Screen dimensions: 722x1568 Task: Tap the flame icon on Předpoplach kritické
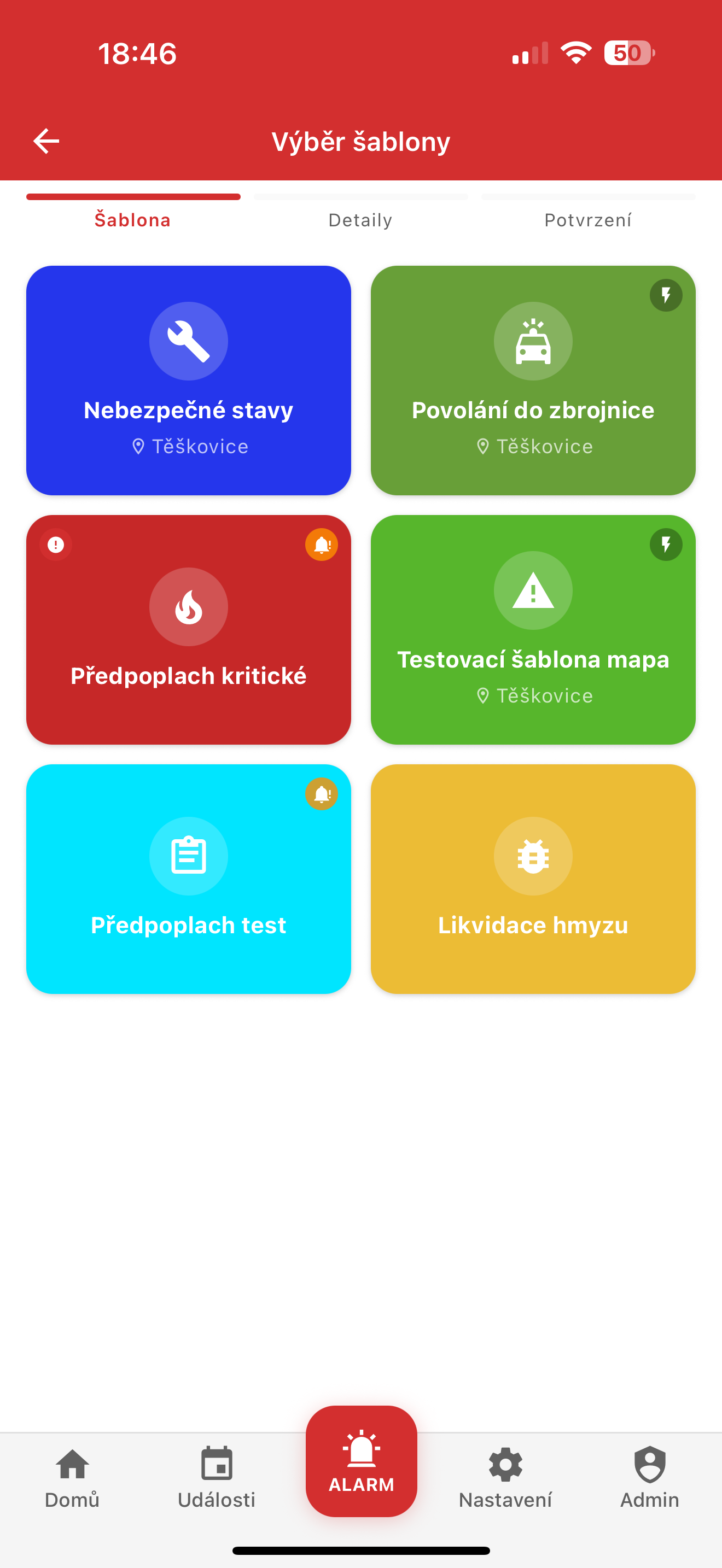(189, 606)
